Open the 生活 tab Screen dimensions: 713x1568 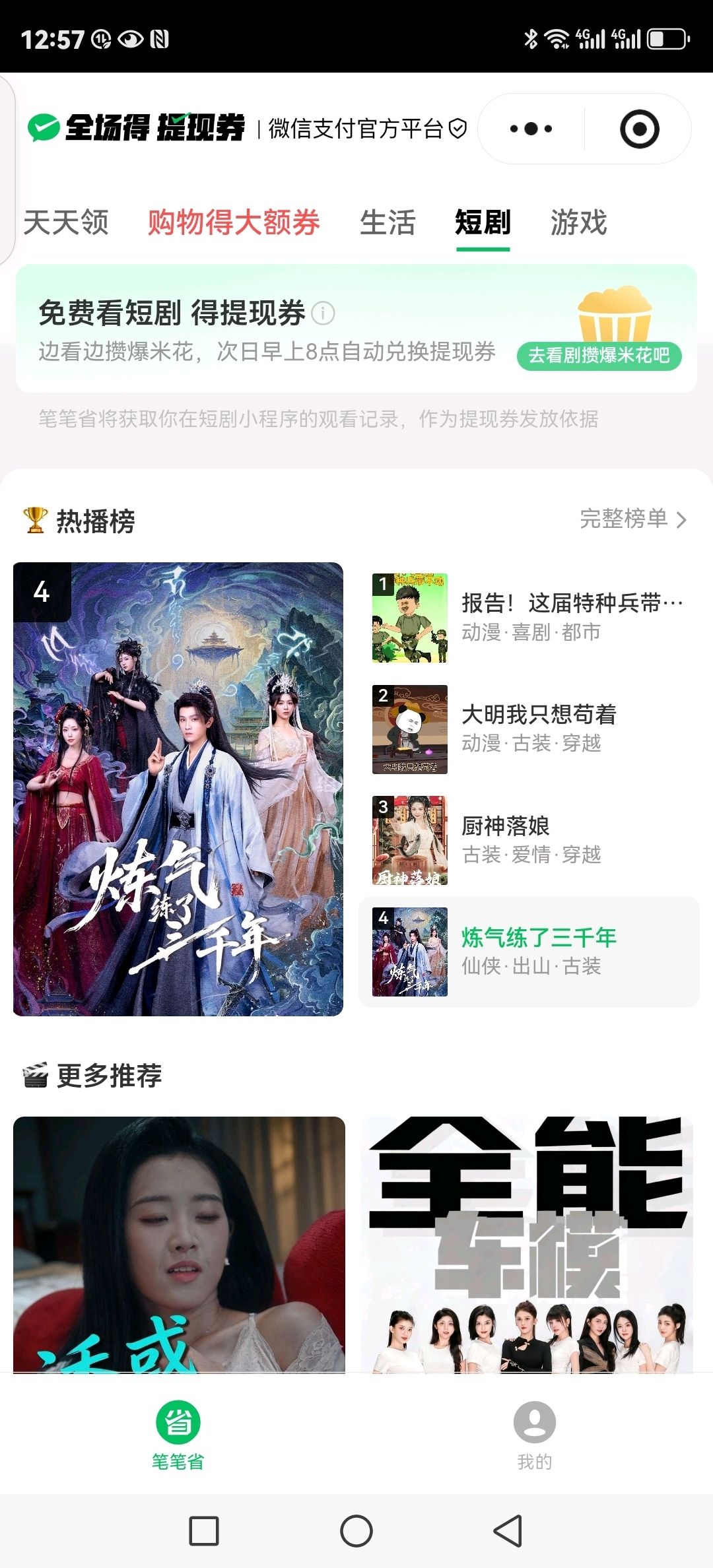(x=388, y=222)
